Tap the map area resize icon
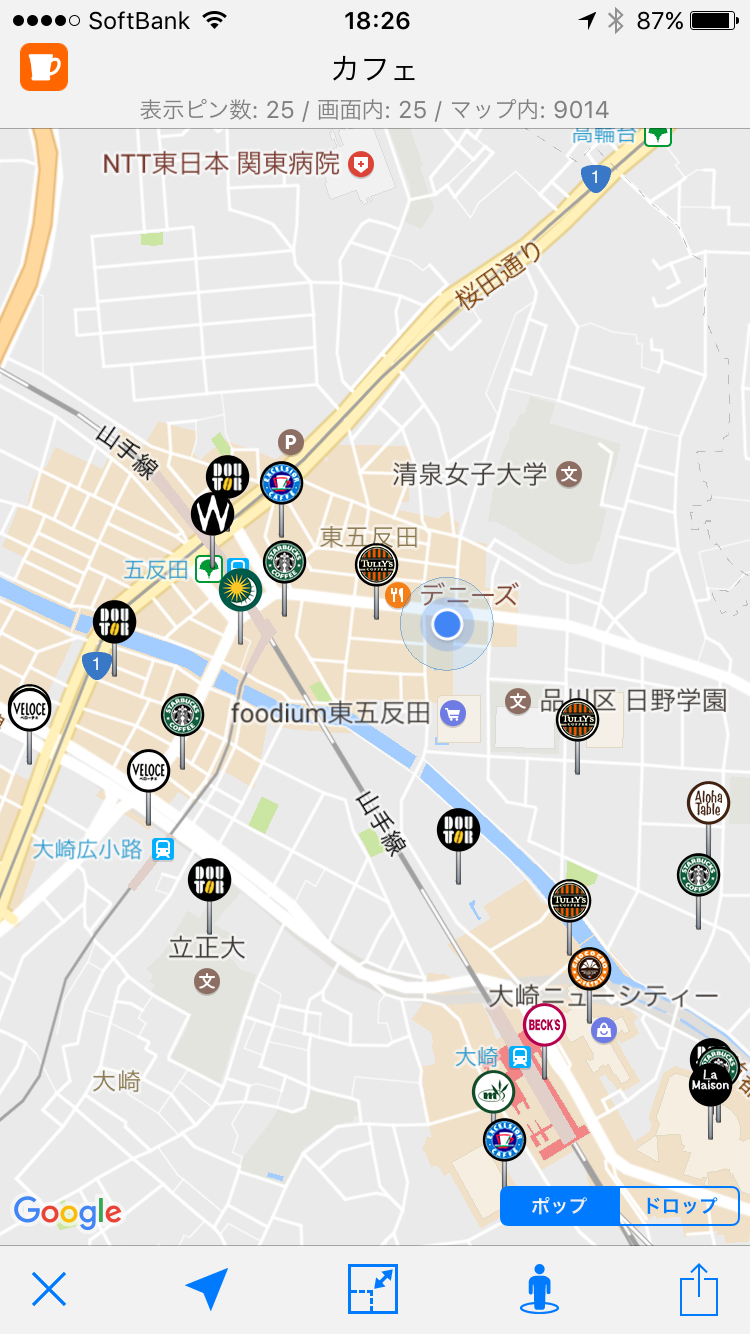 (x=373, y=1289)
